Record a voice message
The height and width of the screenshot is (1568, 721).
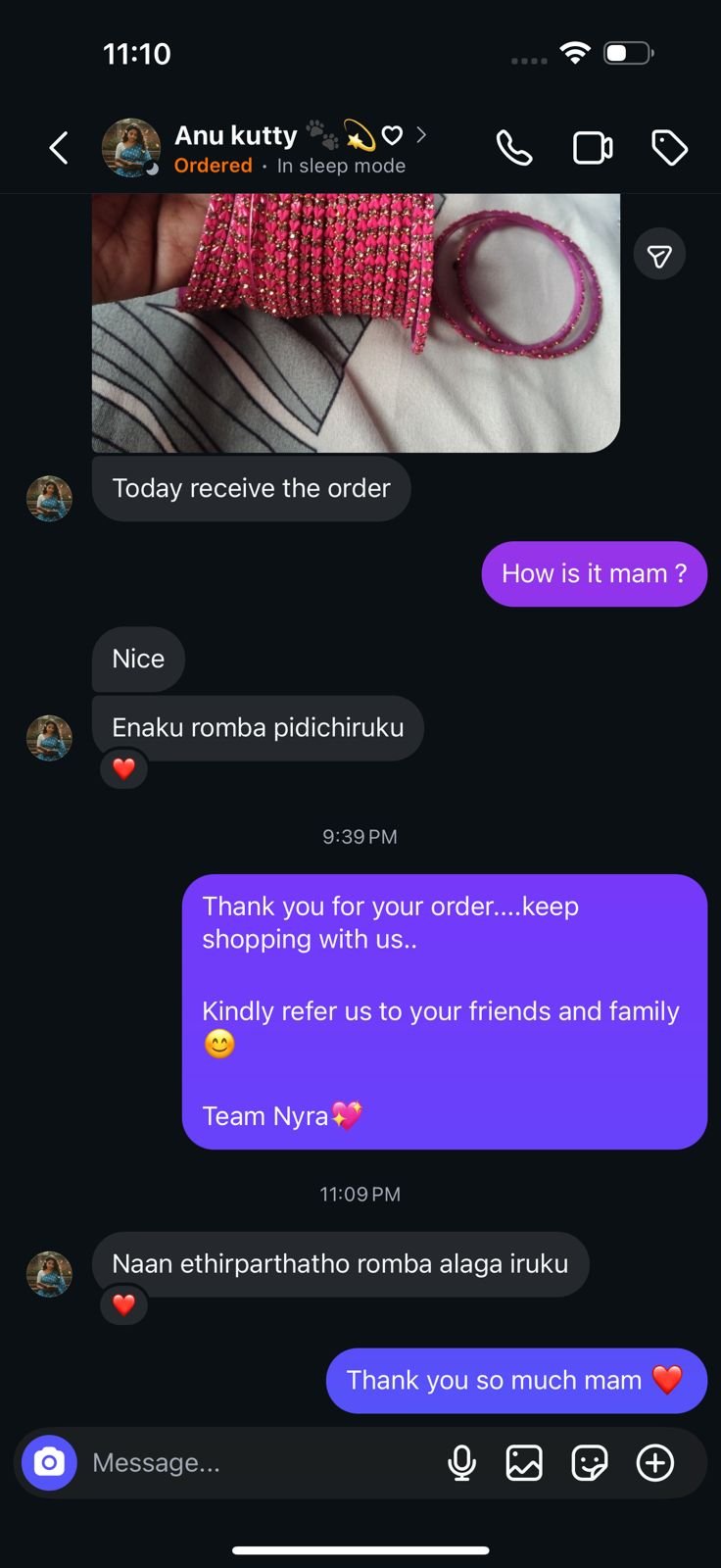(x=461, y=1463)
